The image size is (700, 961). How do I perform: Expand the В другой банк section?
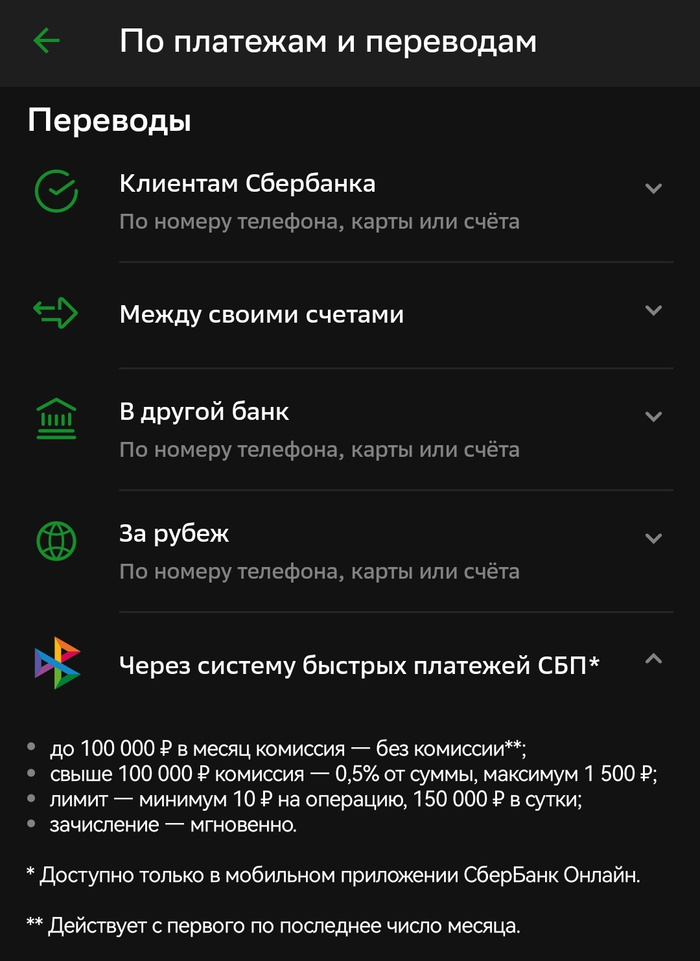(x=653, y=416)
